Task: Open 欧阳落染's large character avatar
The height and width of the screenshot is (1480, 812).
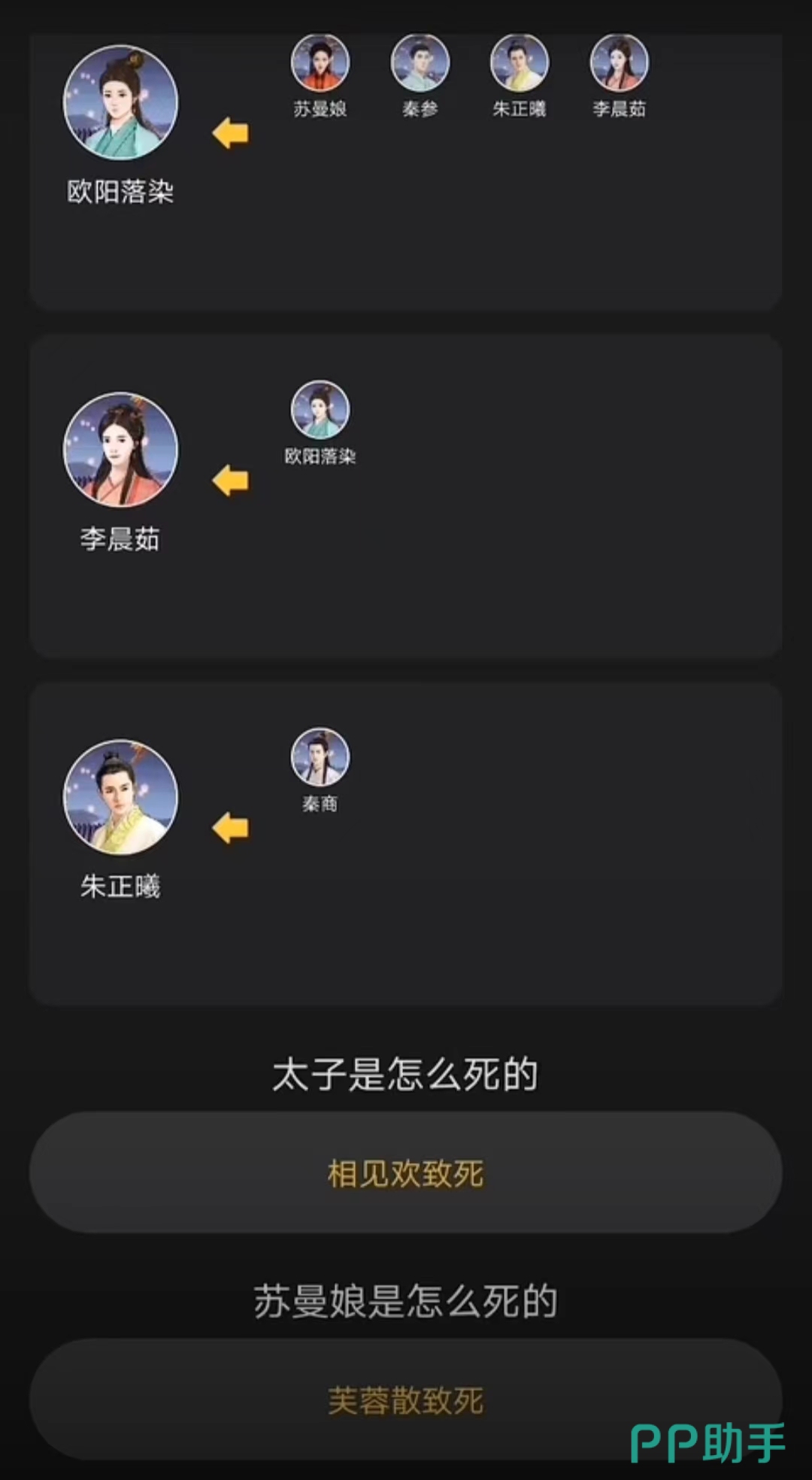Action: pyautogui.click(x=120, y=103)
